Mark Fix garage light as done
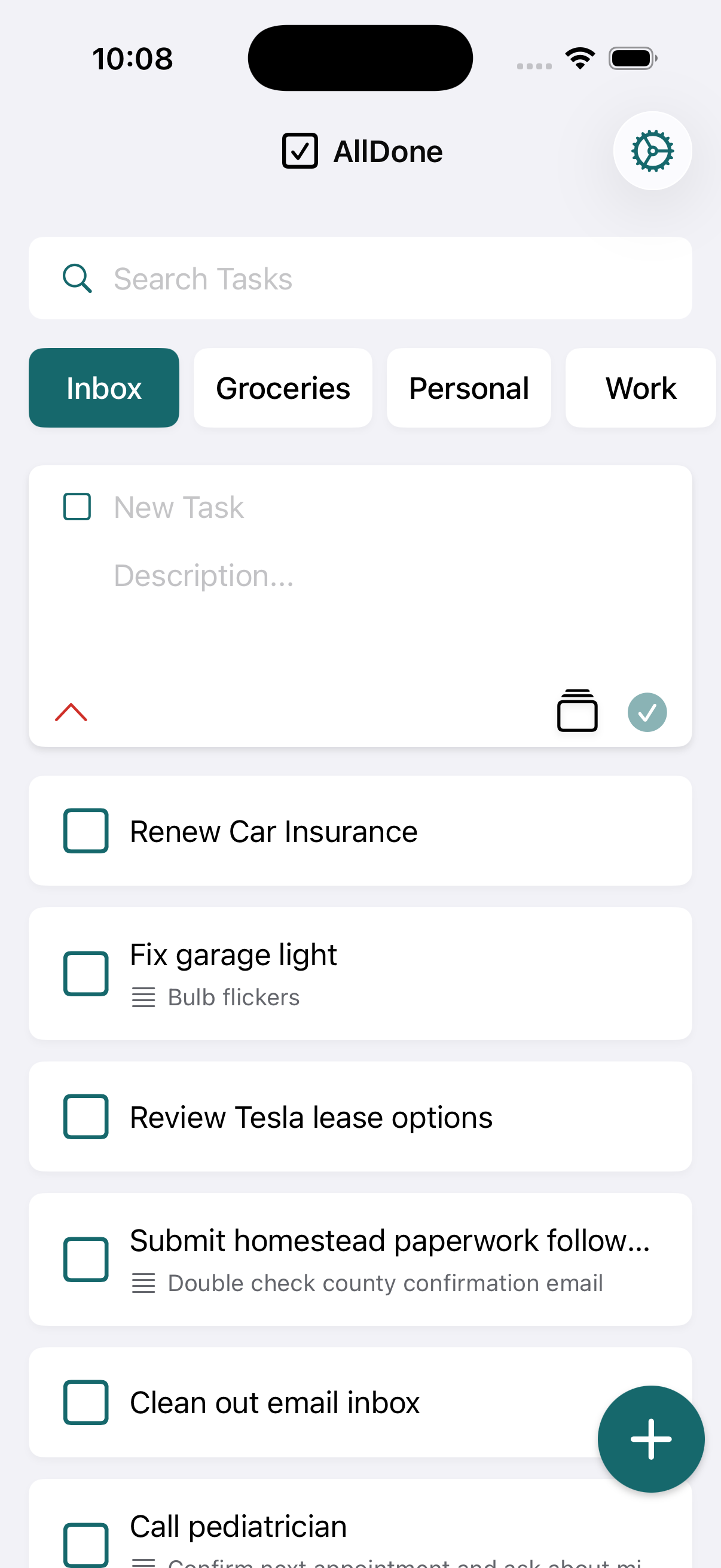 [85, 974]
